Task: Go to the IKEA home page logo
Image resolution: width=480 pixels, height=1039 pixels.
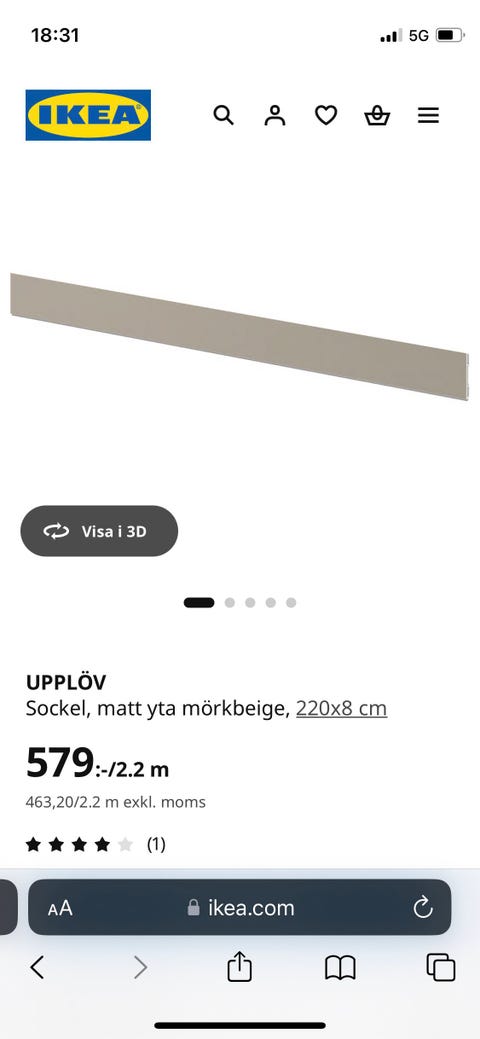Action: coord(88,115)
